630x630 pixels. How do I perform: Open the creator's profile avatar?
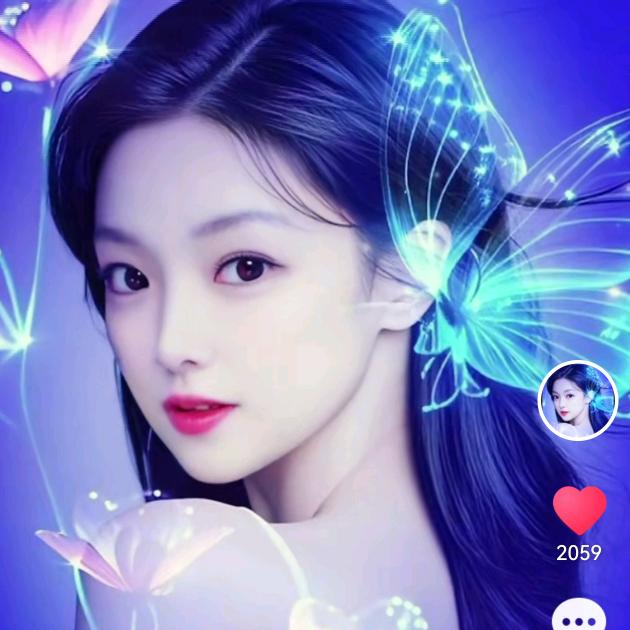pos(578,399)
